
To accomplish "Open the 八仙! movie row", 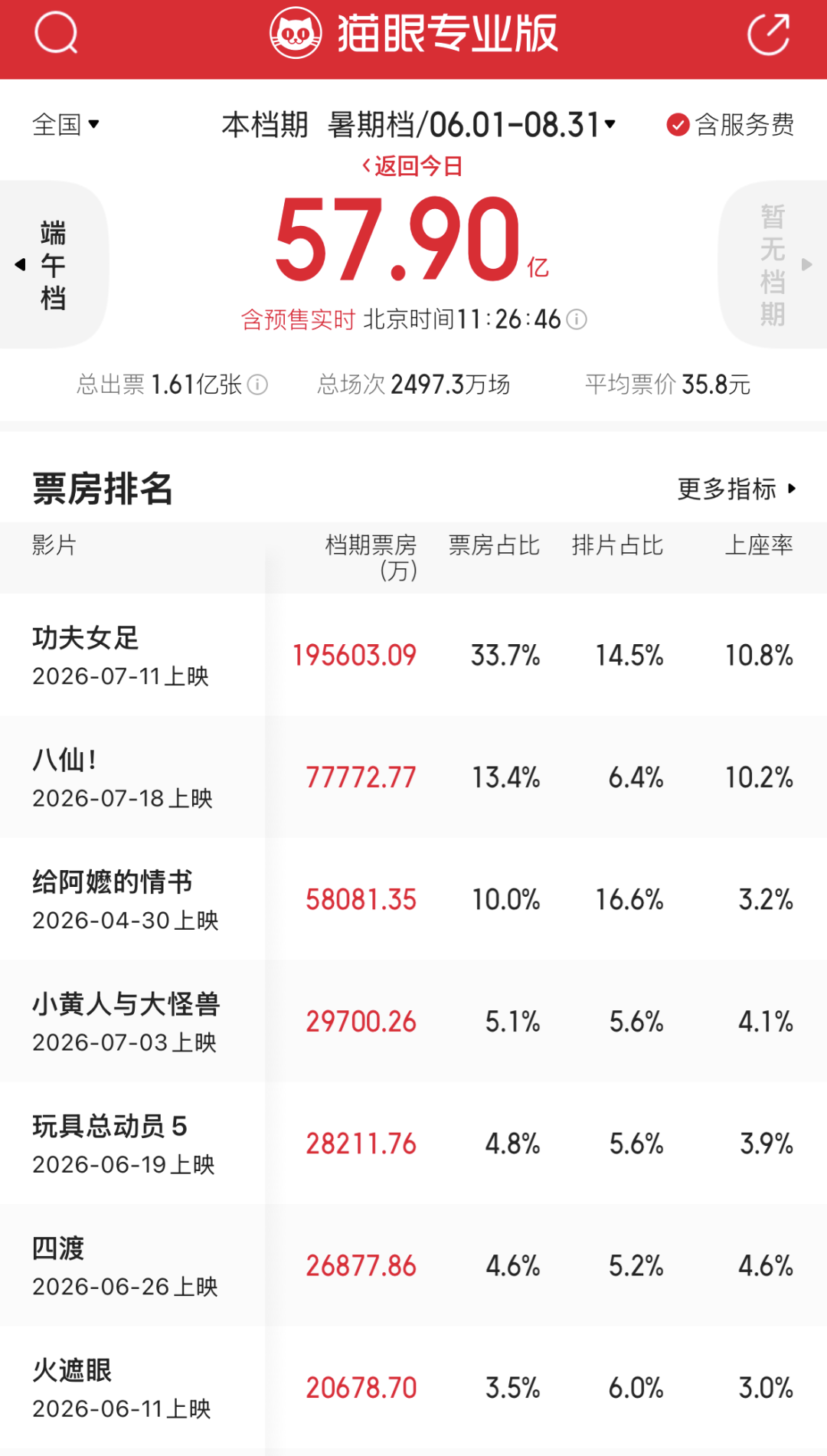I will point(413,777).
